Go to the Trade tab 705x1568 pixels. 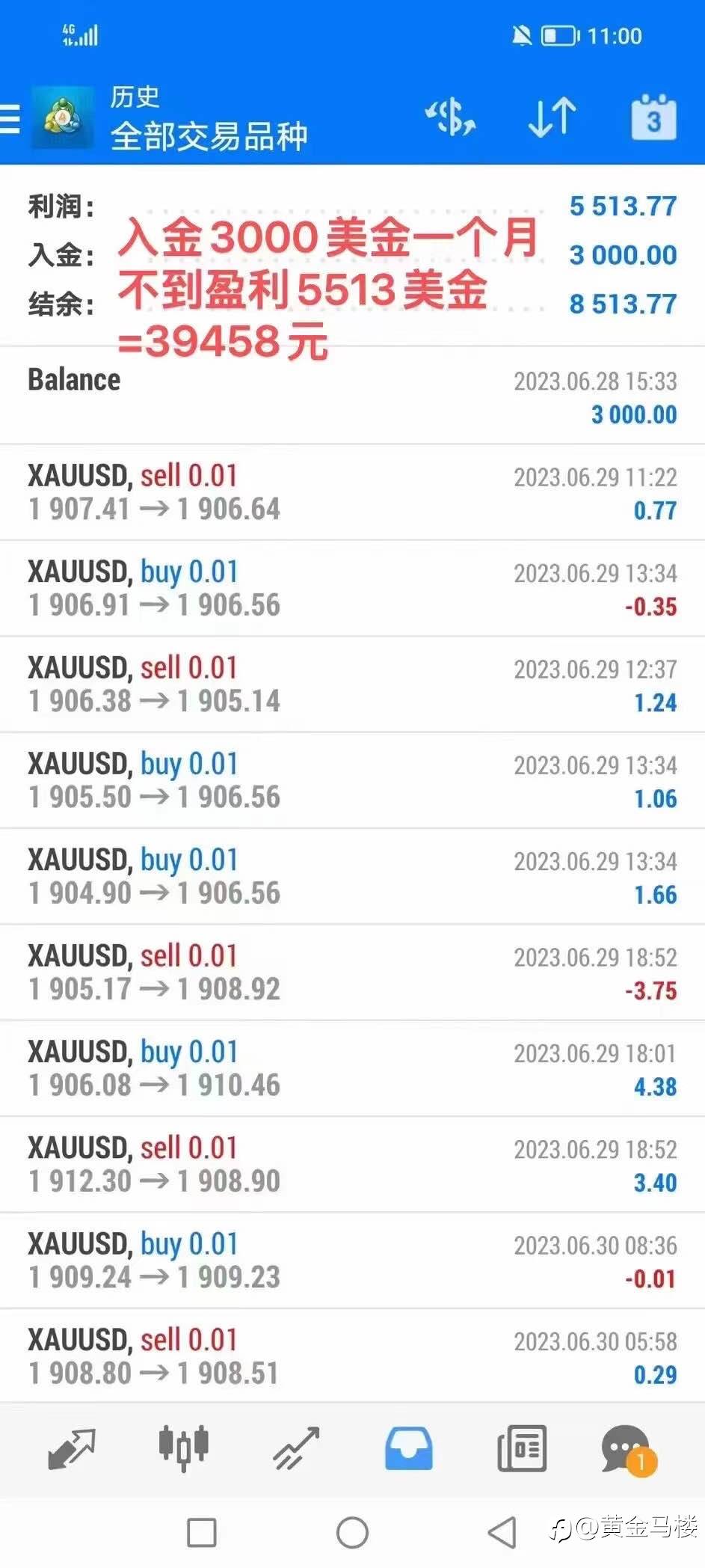tap(296, 1448)
